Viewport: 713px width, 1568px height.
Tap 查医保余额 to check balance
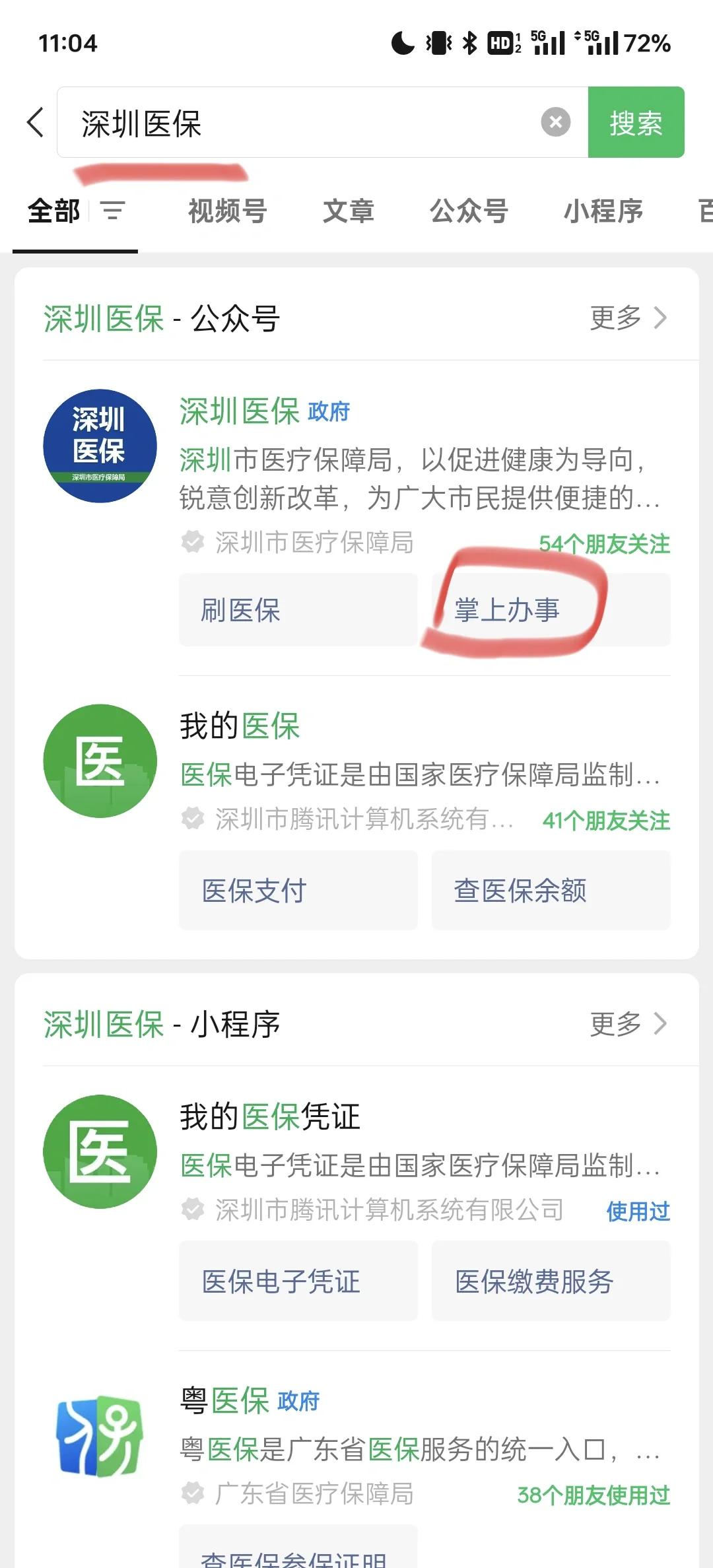[x=551, y=891]
